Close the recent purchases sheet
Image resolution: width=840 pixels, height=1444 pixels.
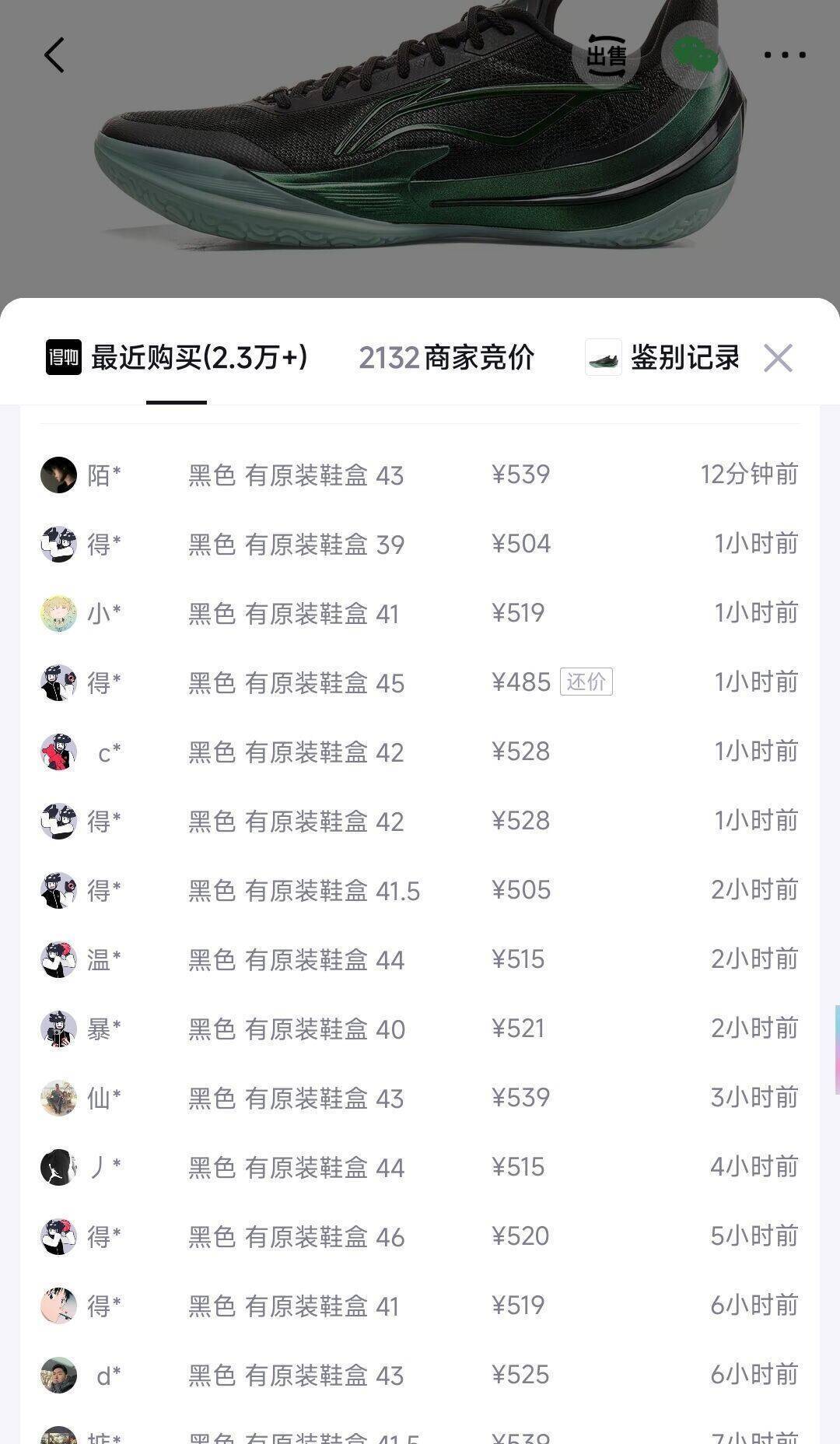tap(778, 359)
